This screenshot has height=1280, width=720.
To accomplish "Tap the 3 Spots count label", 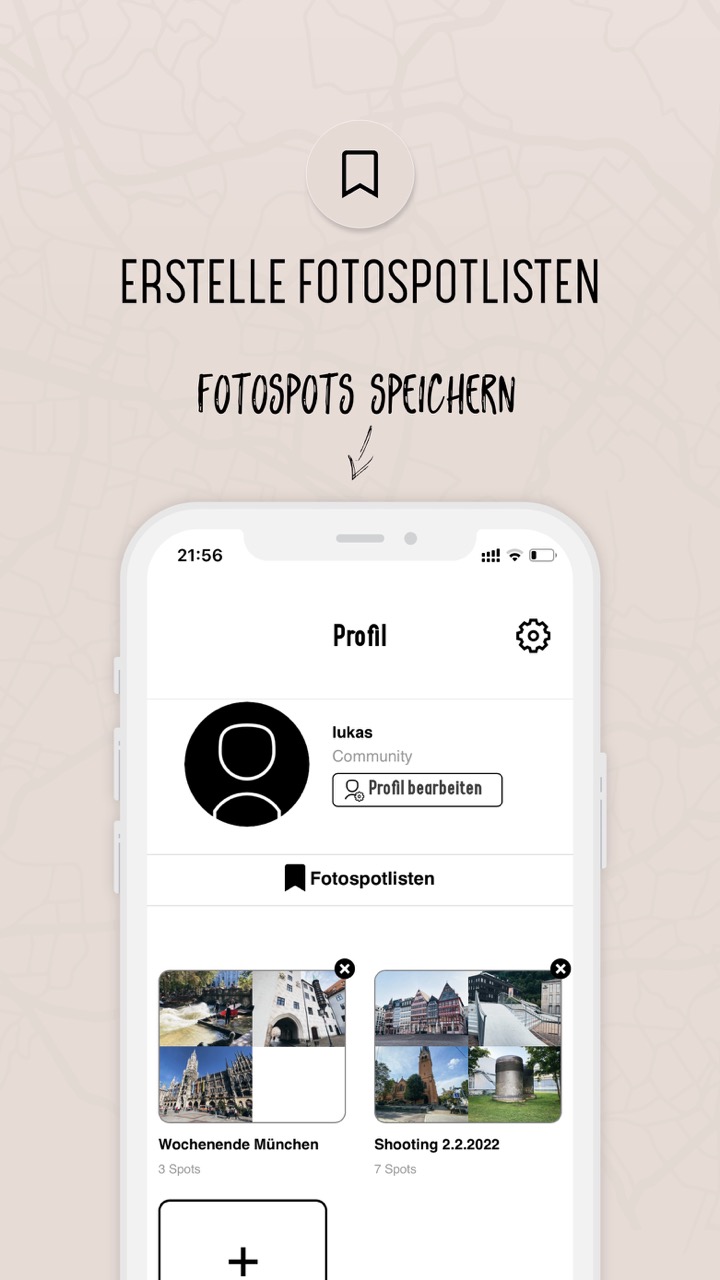I will coord(180,1168).
